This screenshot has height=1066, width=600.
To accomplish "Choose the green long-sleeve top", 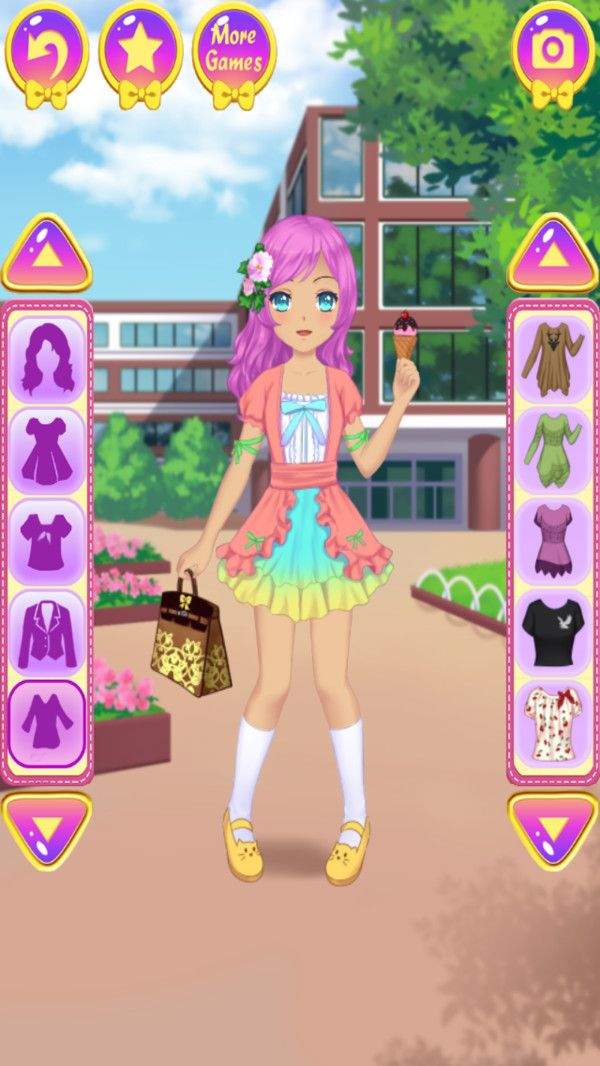I will tap(552, 450).
